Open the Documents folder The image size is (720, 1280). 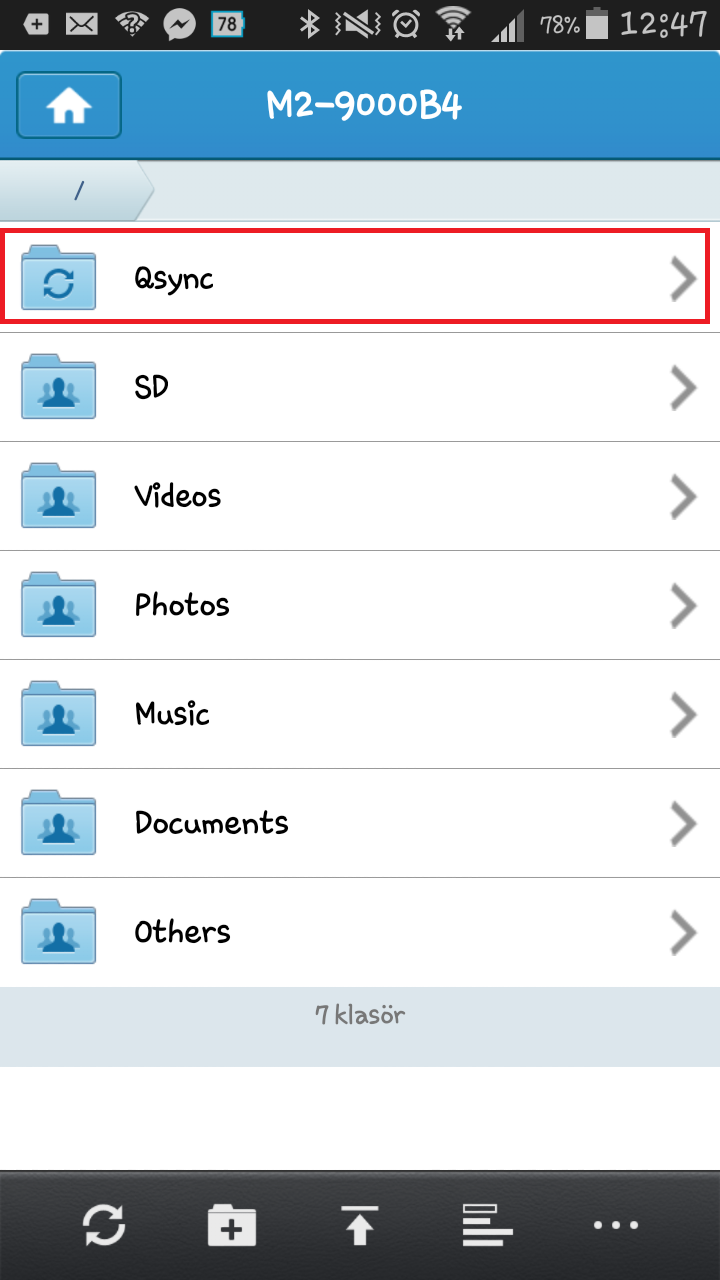(x=360, y=823)
